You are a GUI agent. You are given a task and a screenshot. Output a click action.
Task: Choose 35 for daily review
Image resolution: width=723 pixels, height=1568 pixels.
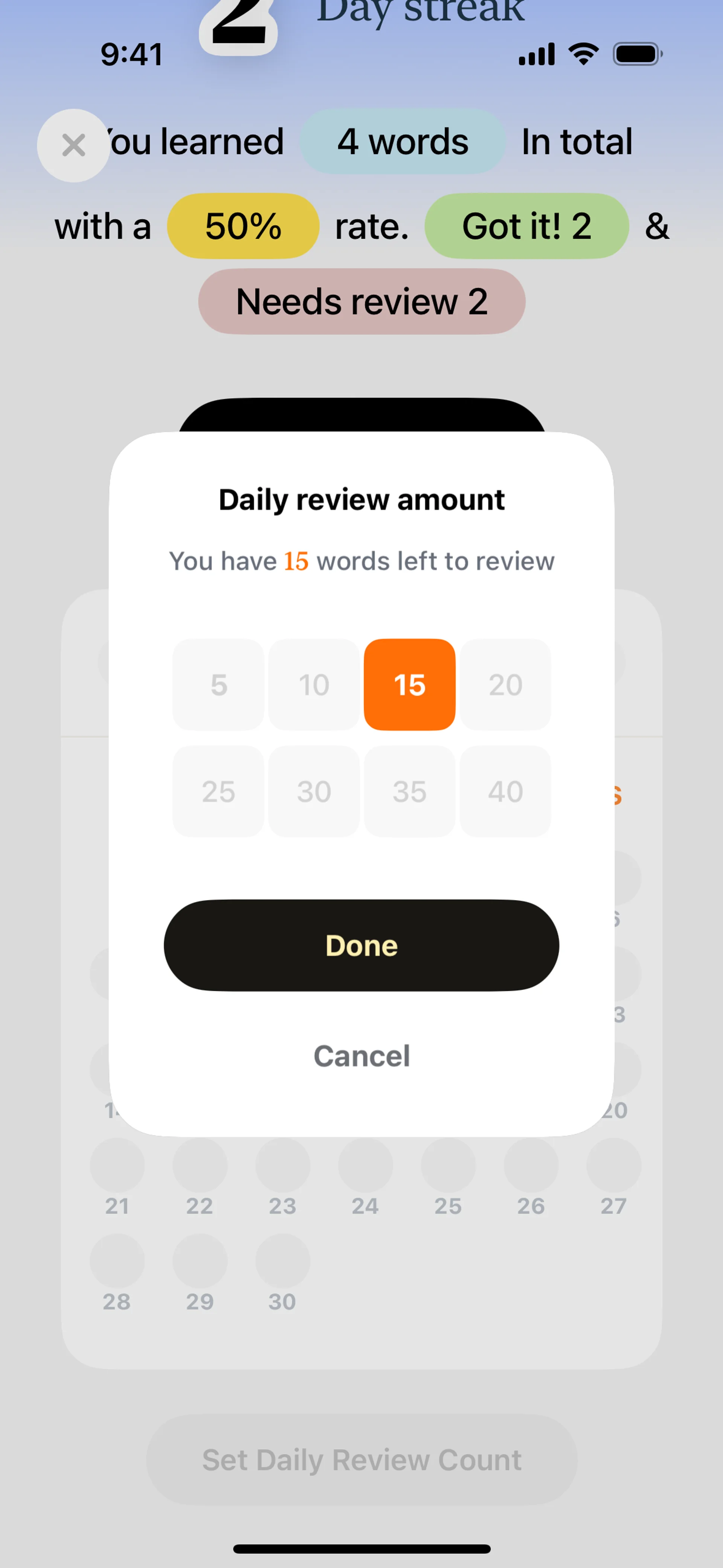[x=409, y=791]
